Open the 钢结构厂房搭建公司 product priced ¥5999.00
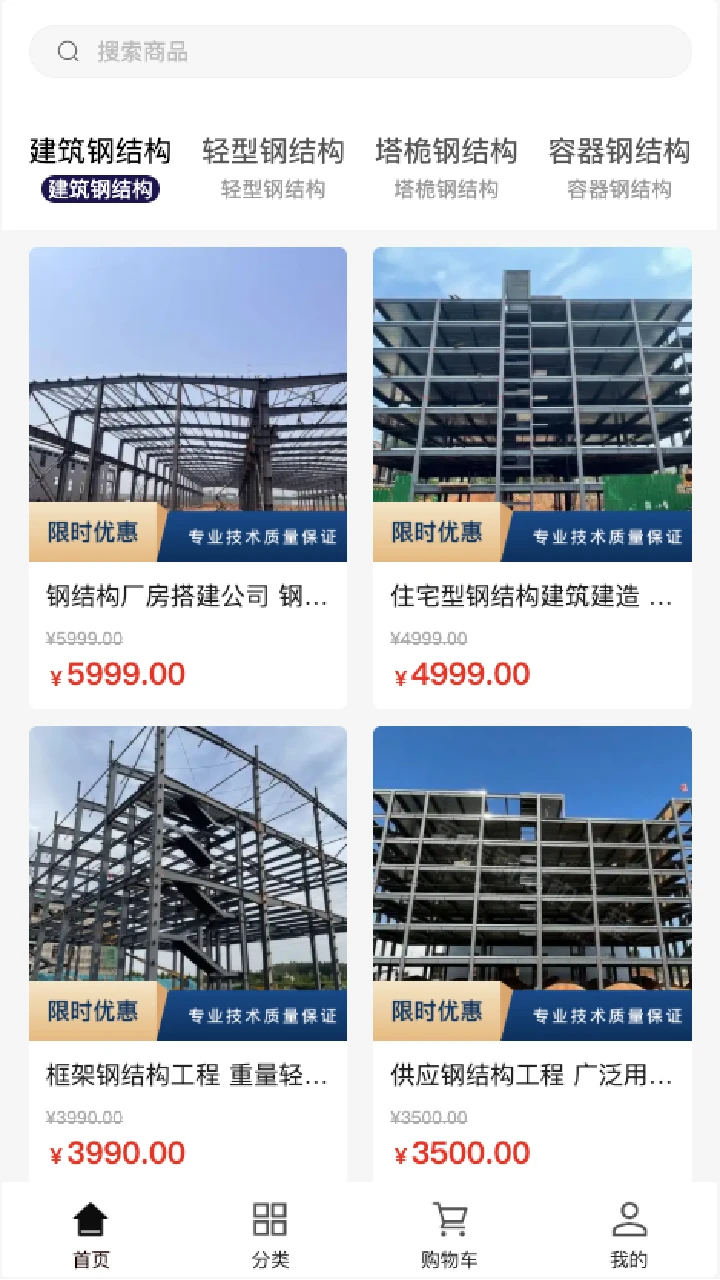 [188, 477]
